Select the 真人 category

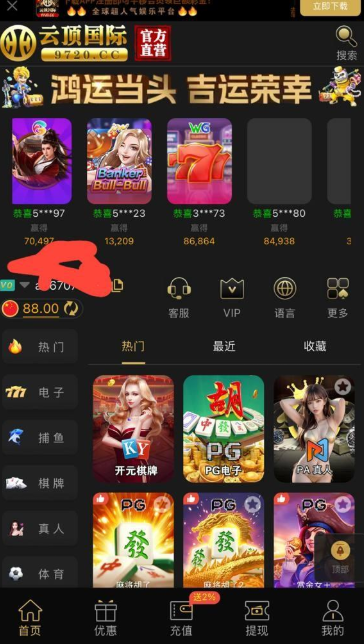[39, 528]
